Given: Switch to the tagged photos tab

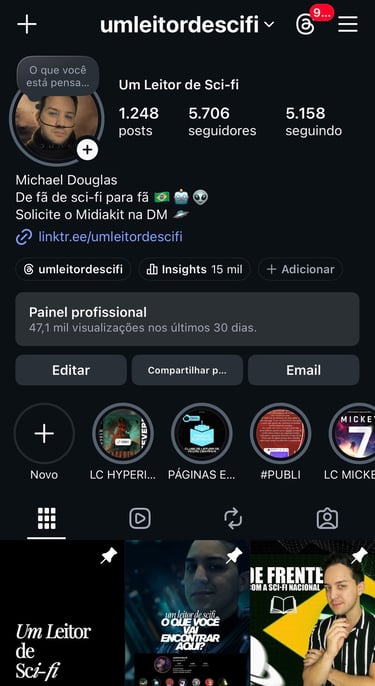Looking at the screenshot, I should (327, 519).
